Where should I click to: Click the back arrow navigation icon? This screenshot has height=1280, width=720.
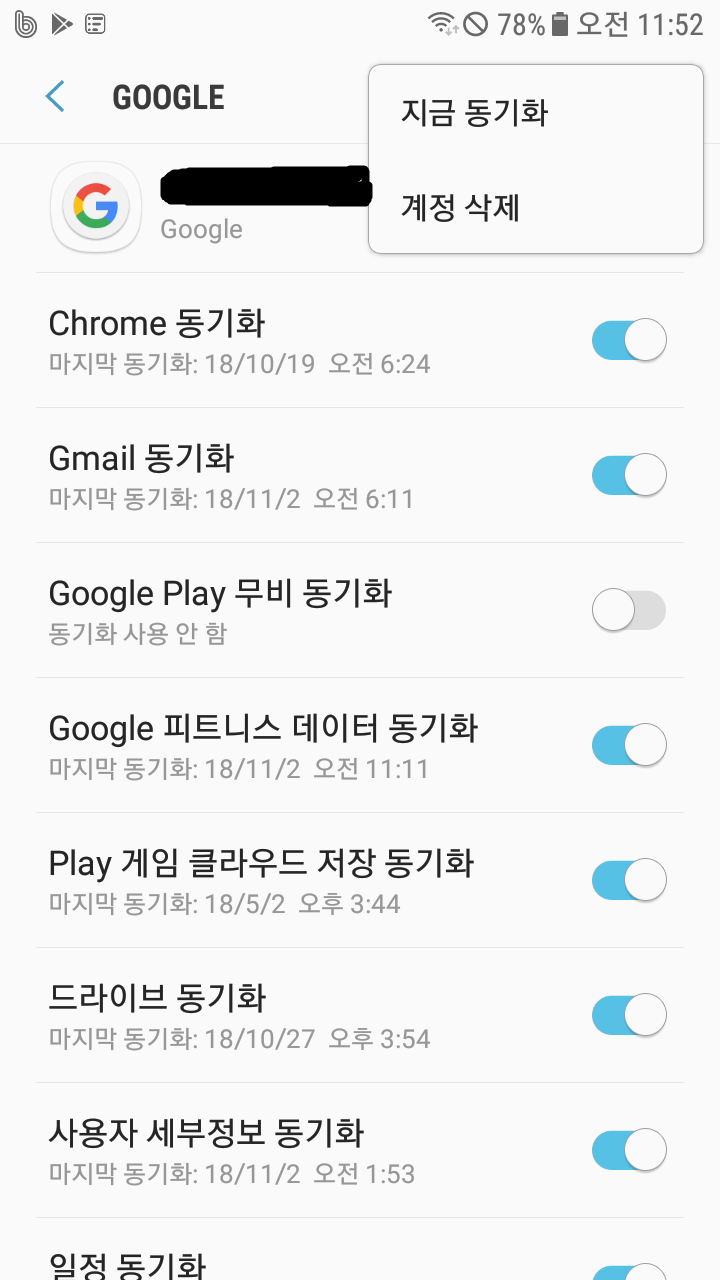(x=55, y=96)
